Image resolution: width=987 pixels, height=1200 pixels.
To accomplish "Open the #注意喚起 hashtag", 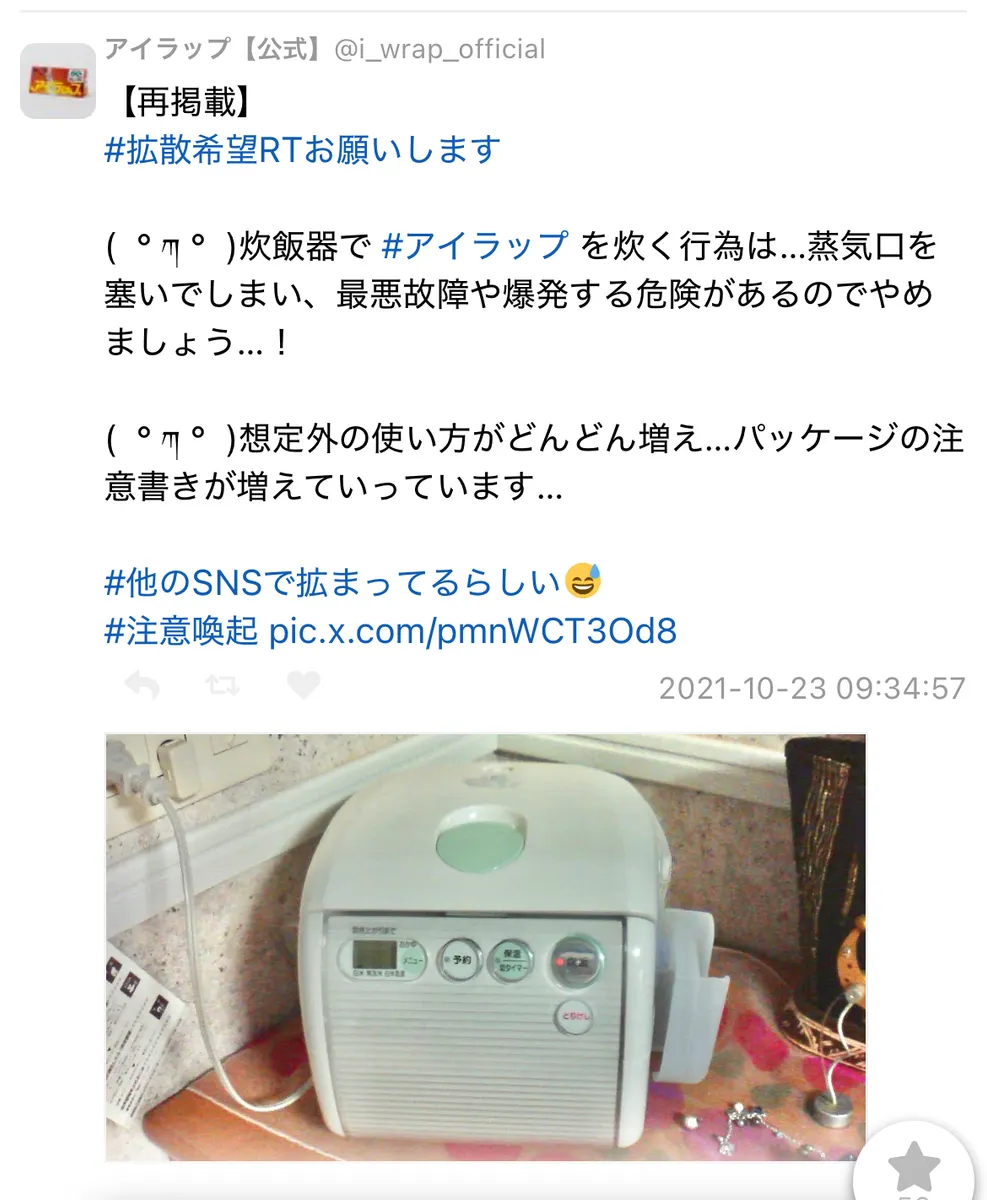I will click(x=180, y=631).
